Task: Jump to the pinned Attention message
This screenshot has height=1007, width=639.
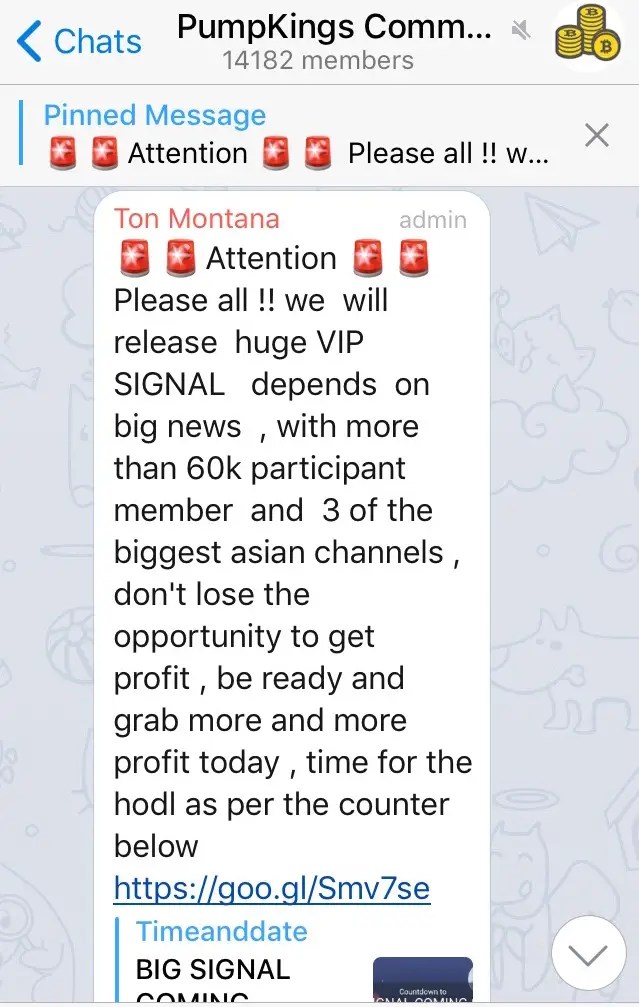Action: click(299, 136)
